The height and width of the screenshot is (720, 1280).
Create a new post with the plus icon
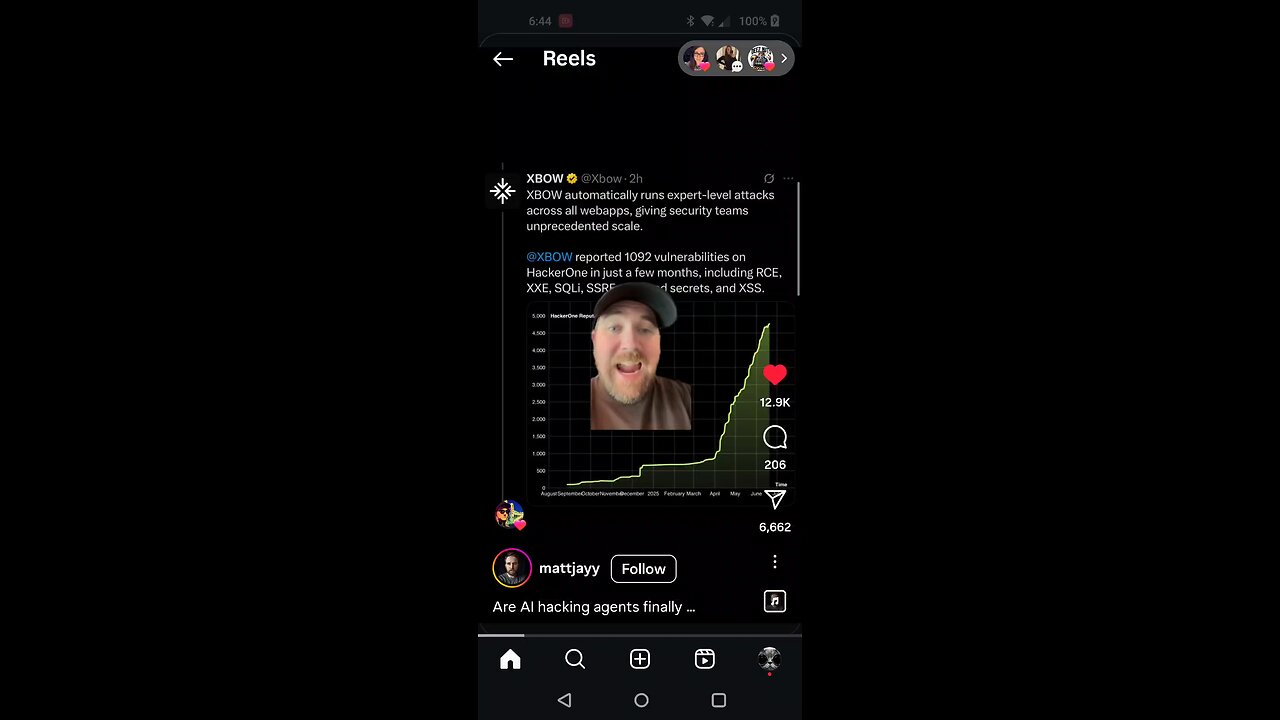tap(640, 659)
